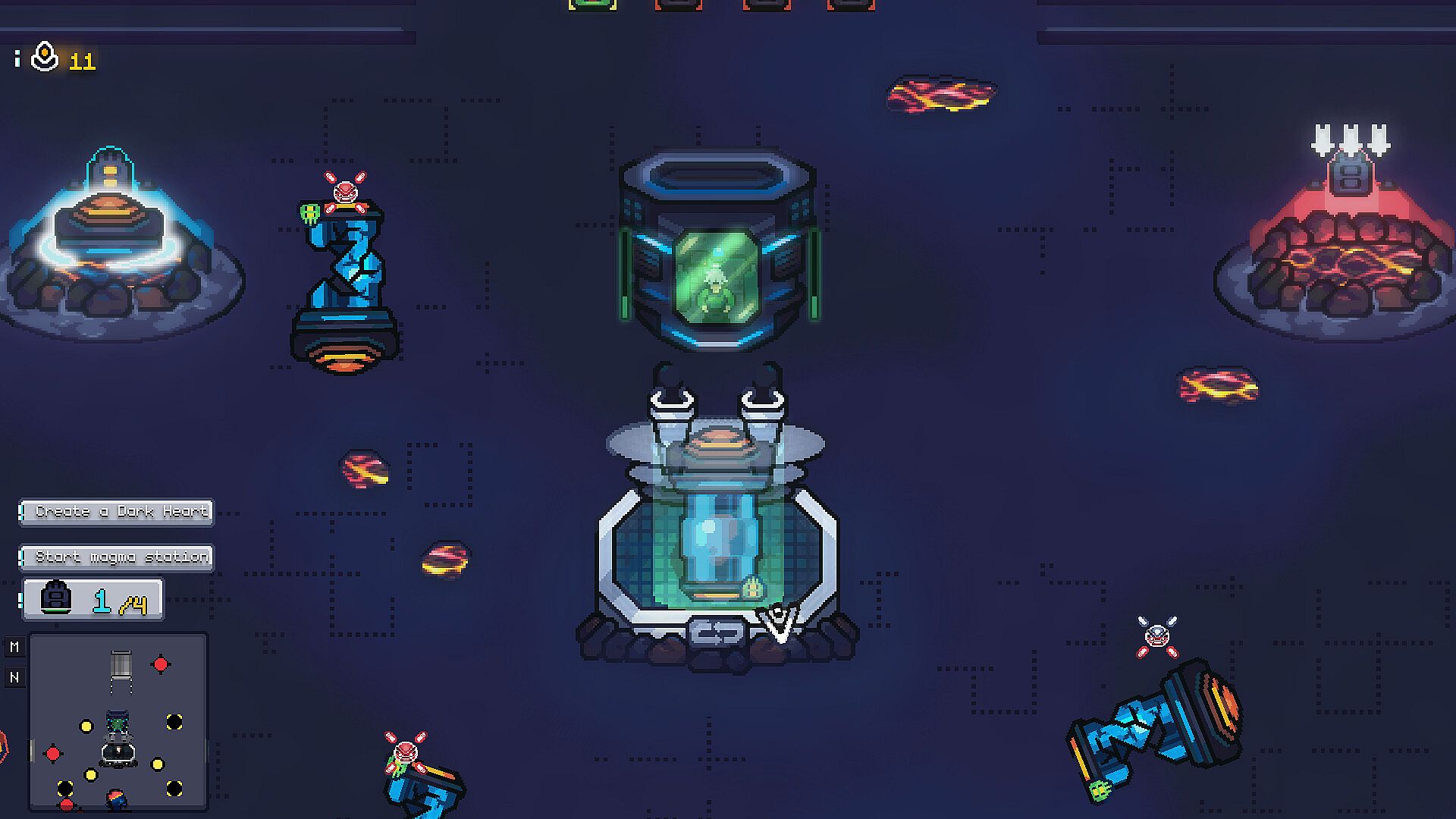Select the 'Start magma station' objective
1456x819 pixels.
click(118, 557)
